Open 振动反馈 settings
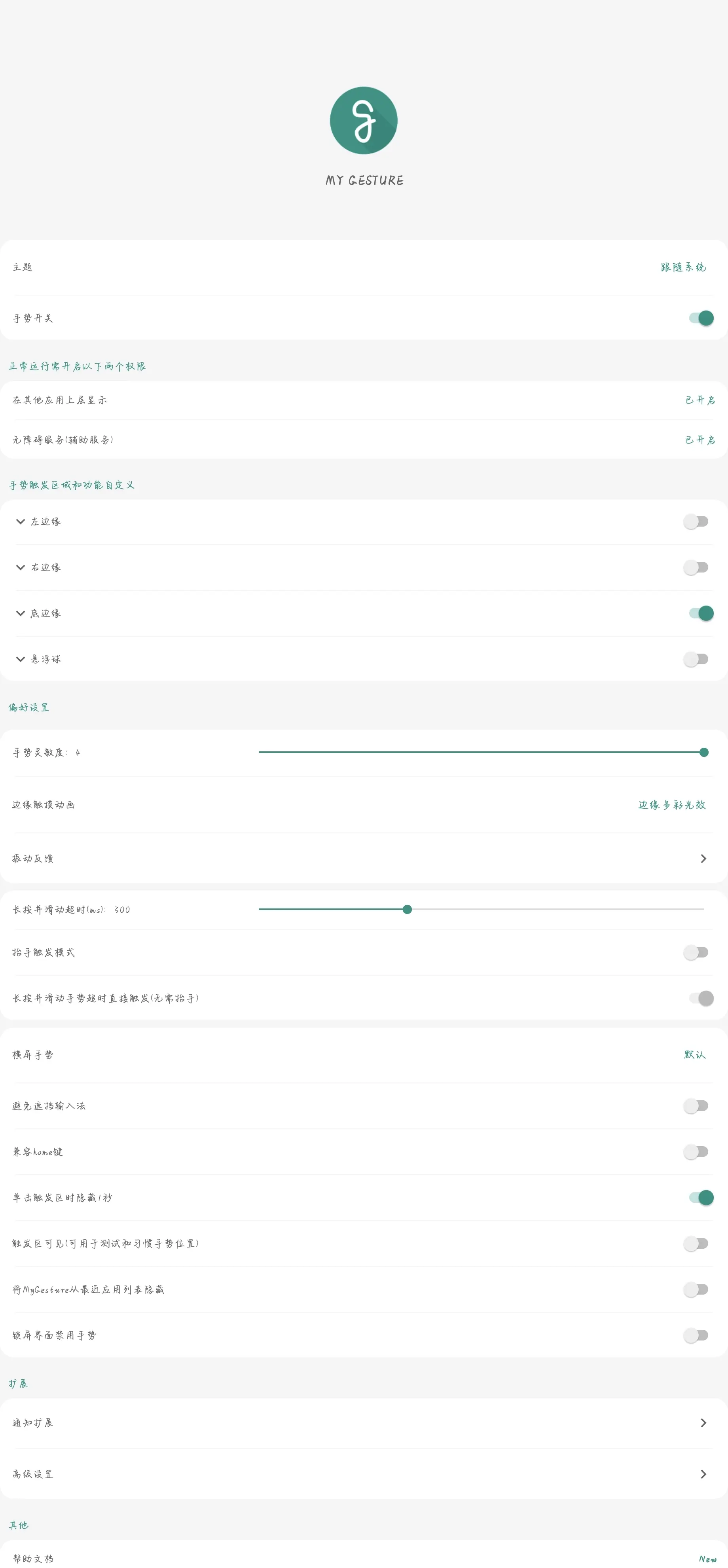The height and width of the screenshot is (1568, 728). (x=363, y=858)
